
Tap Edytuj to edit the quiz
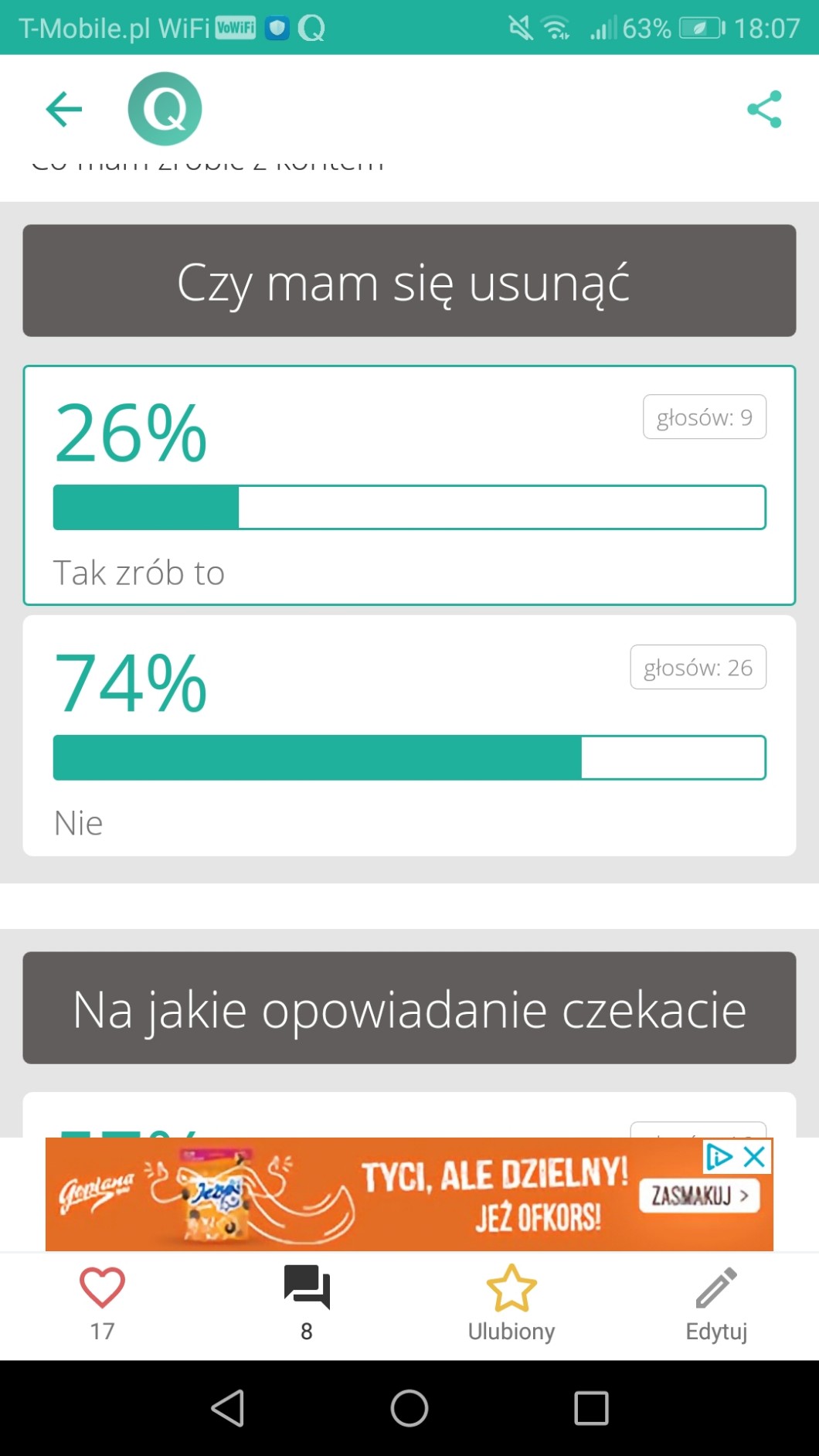(x=716, y=1289)
